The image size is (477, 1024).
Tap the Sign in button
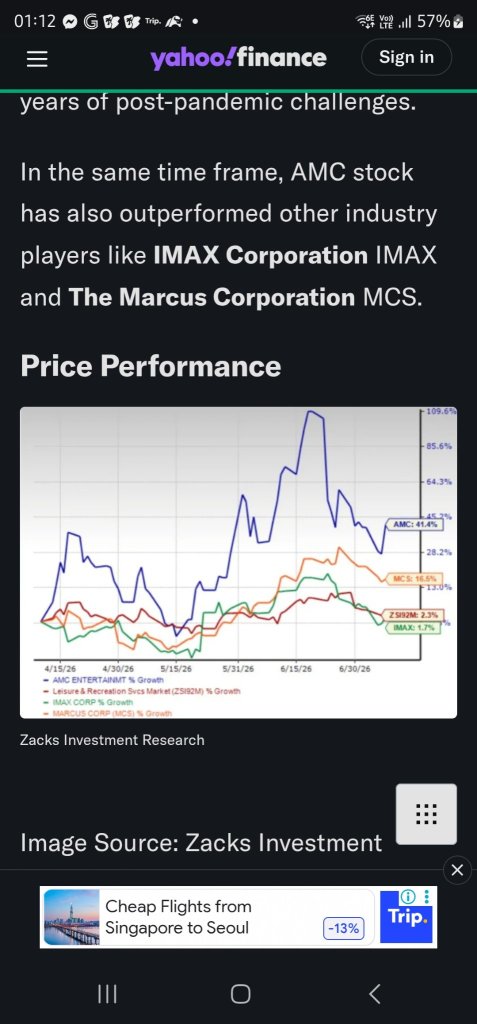click(406, 57)
